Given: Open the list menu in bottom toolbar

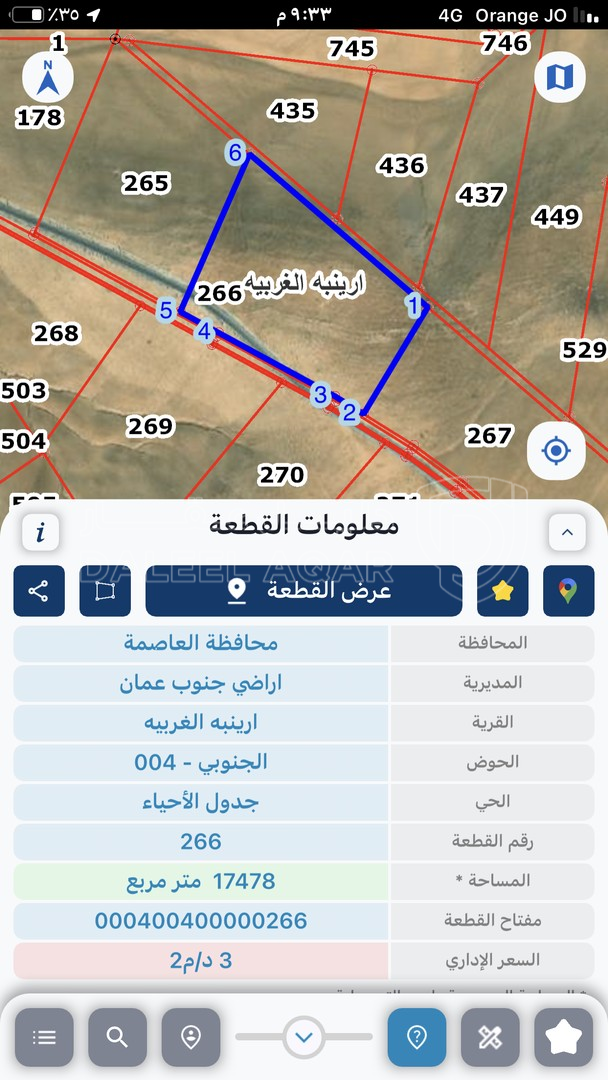Looking at the screenshot, I should [44, 1037].
